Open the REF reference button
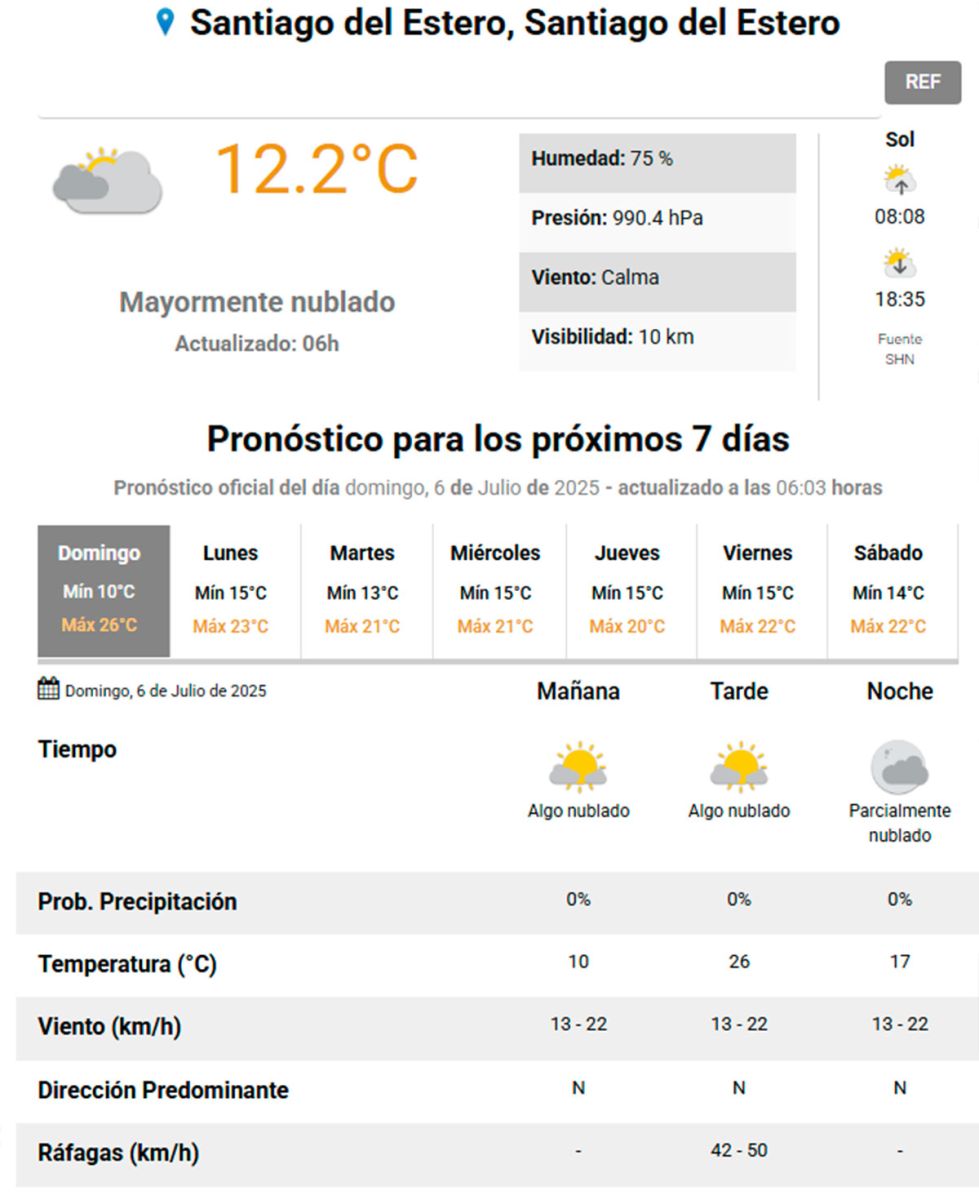The width and height of the screenshot is (979, 1200). click(922, 82)
